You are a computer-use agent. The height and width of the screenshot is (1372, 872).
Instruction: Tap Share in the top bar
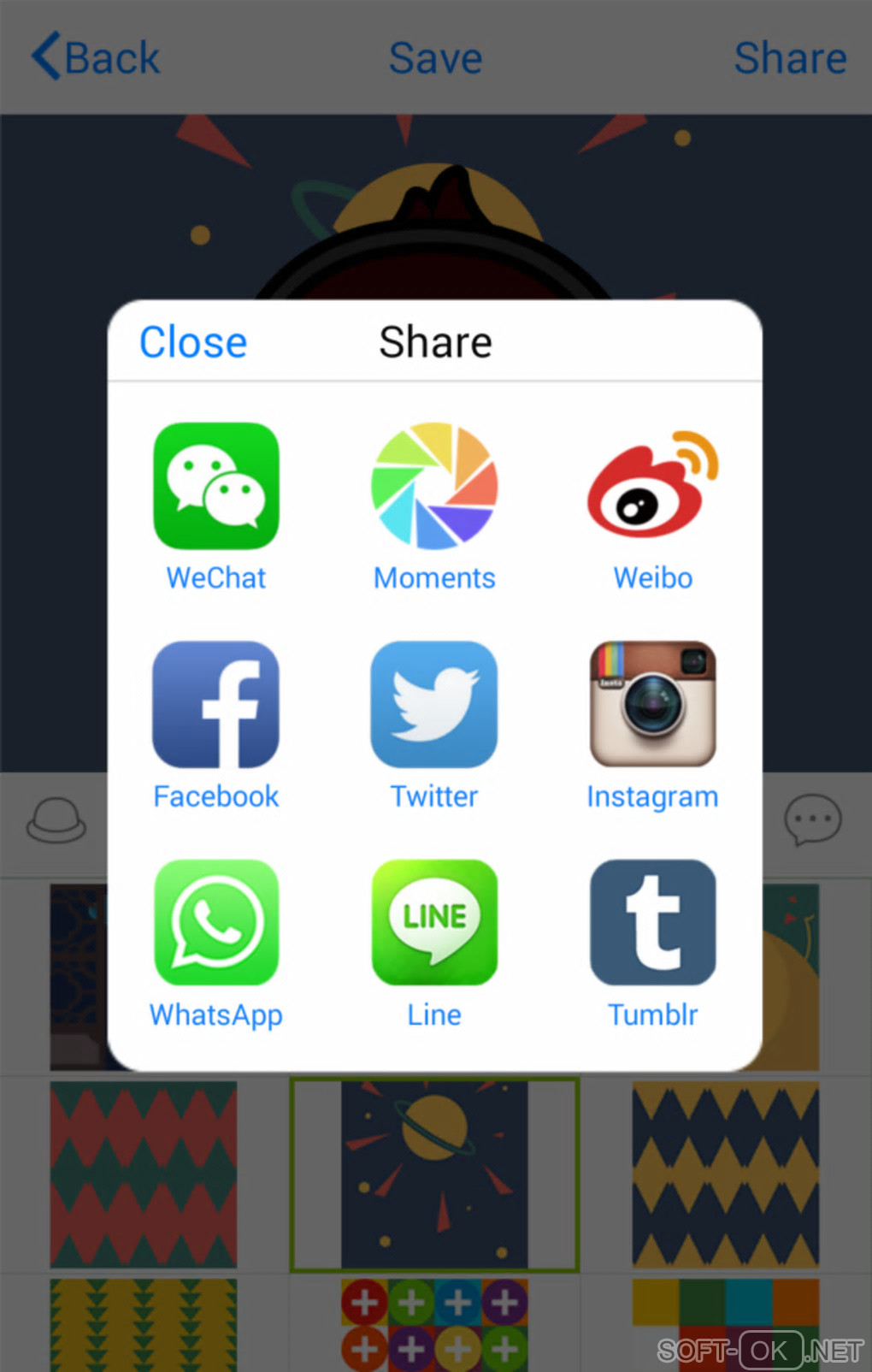click(x=790, y=58)
